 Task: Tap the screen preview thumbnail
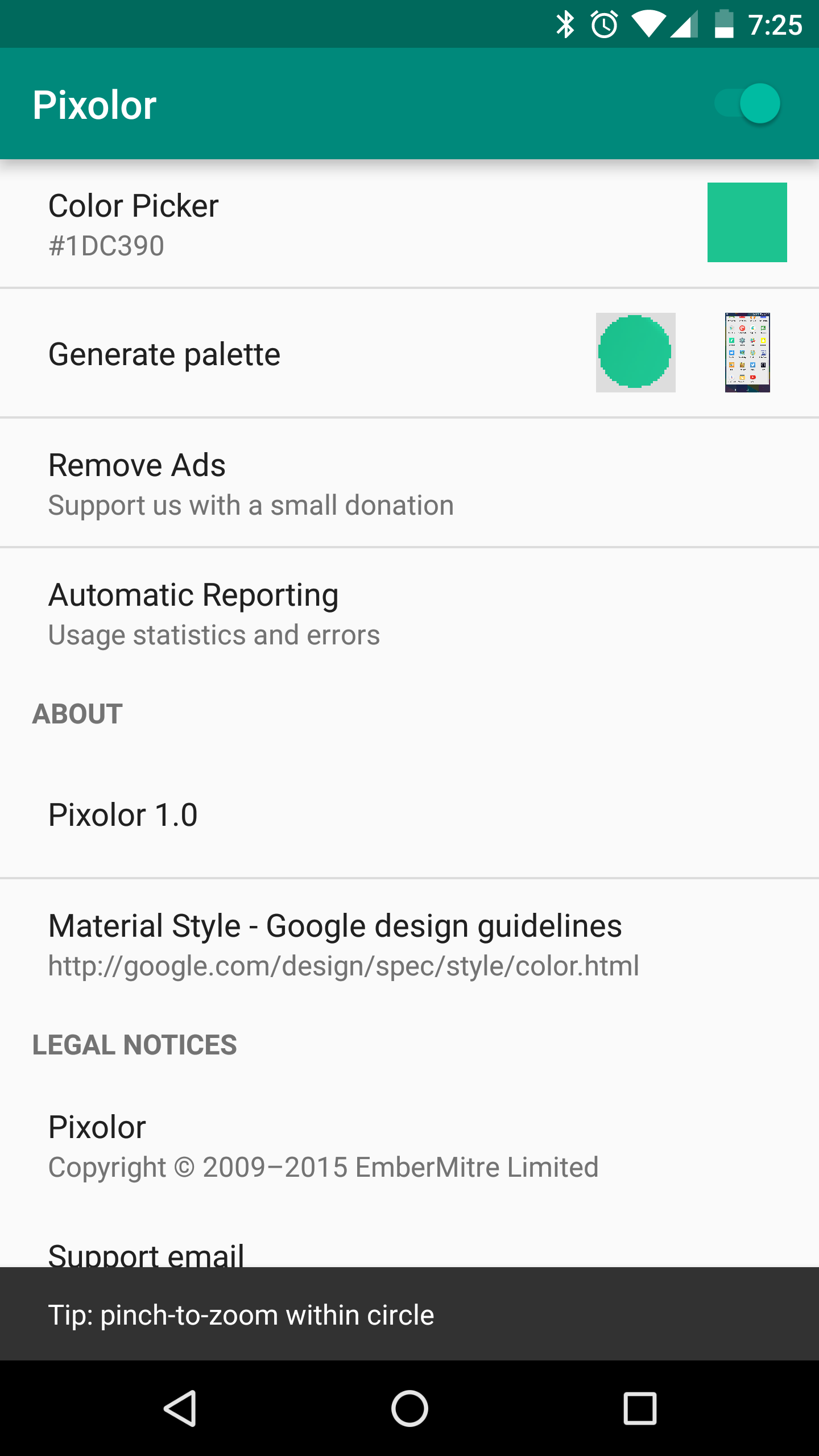pyautogui.click(x=747, y=353)
